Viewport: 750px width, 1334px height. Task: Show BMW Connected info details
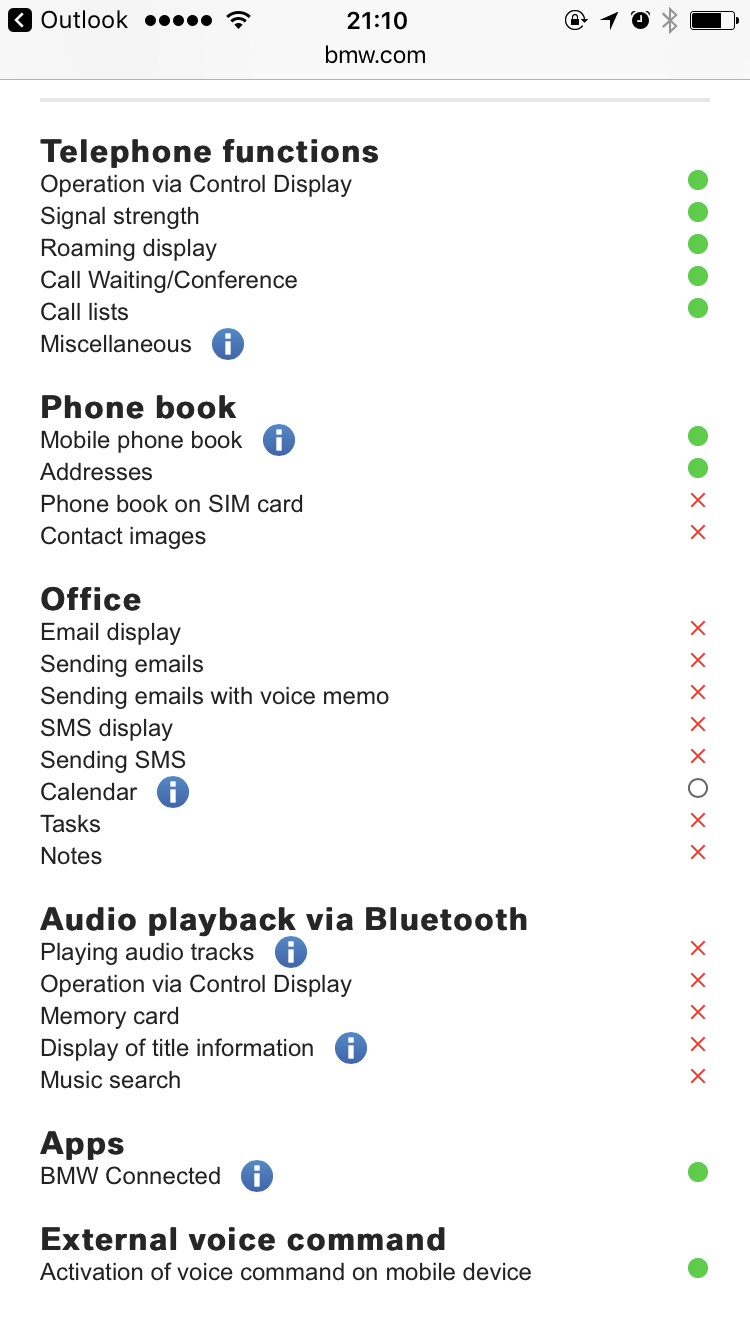[257, 1176]
